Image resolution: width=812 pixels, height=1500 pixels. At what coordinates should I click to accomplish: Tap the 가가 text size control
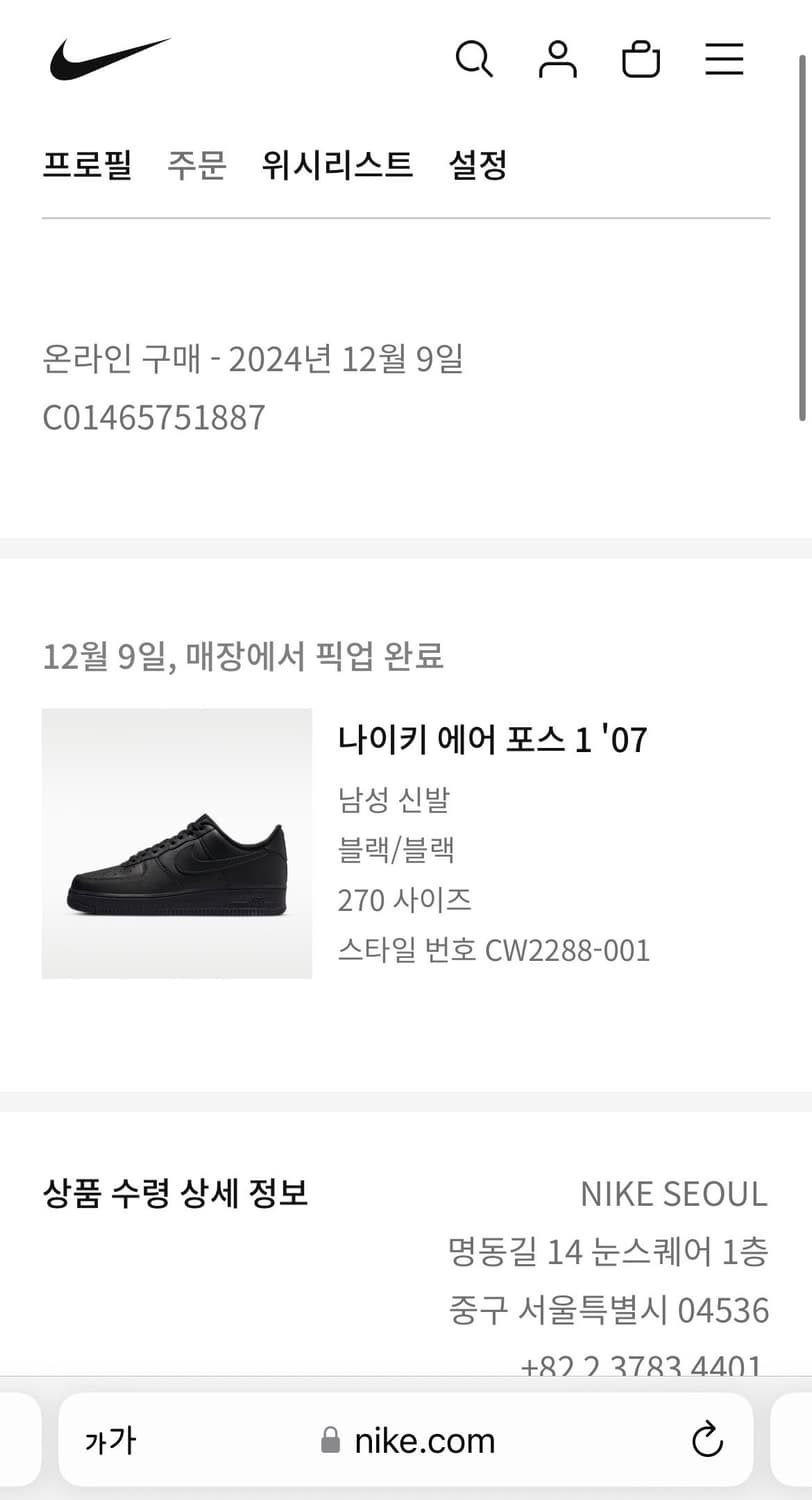pyautogui.click(x=110, y=1440)
